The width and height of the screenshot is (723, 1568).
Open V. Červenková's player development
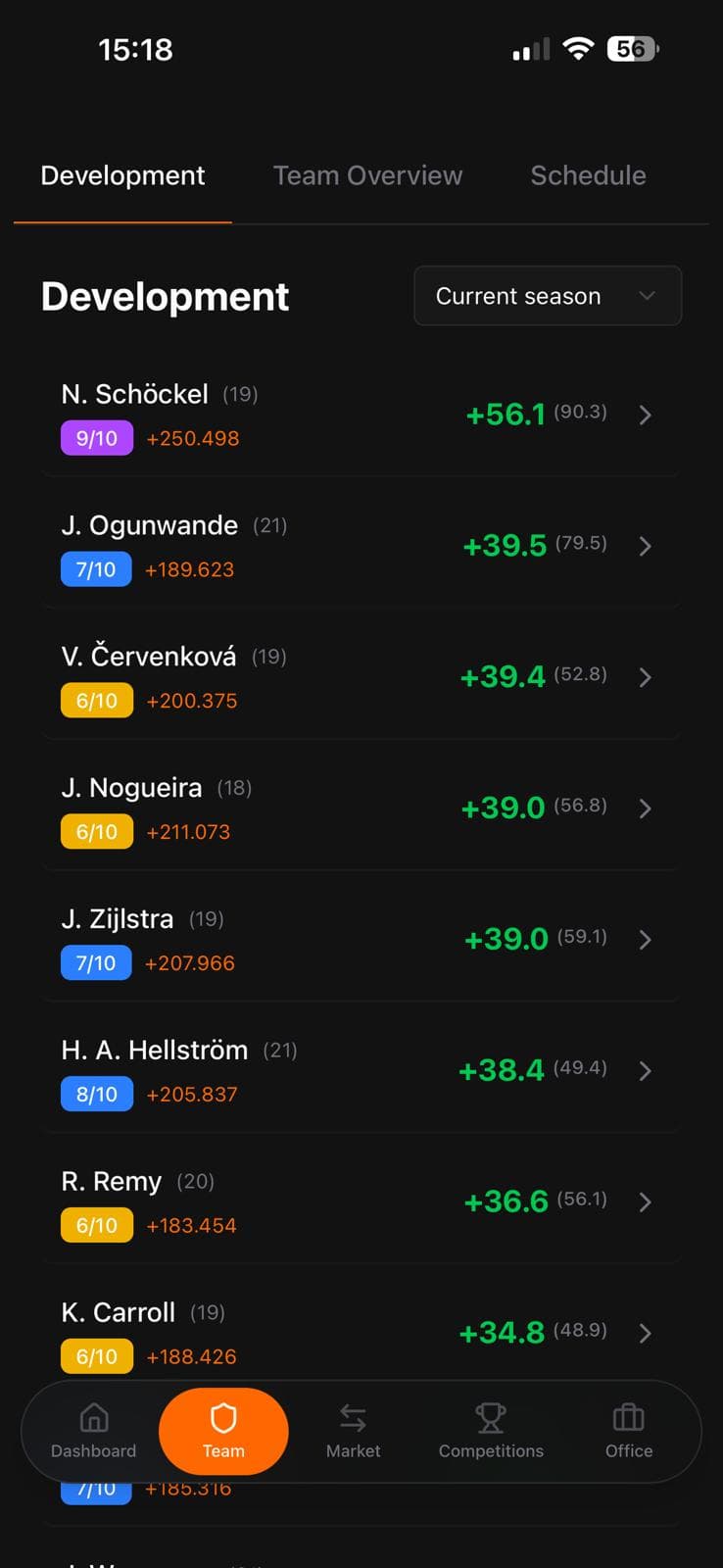coord(361,678)
